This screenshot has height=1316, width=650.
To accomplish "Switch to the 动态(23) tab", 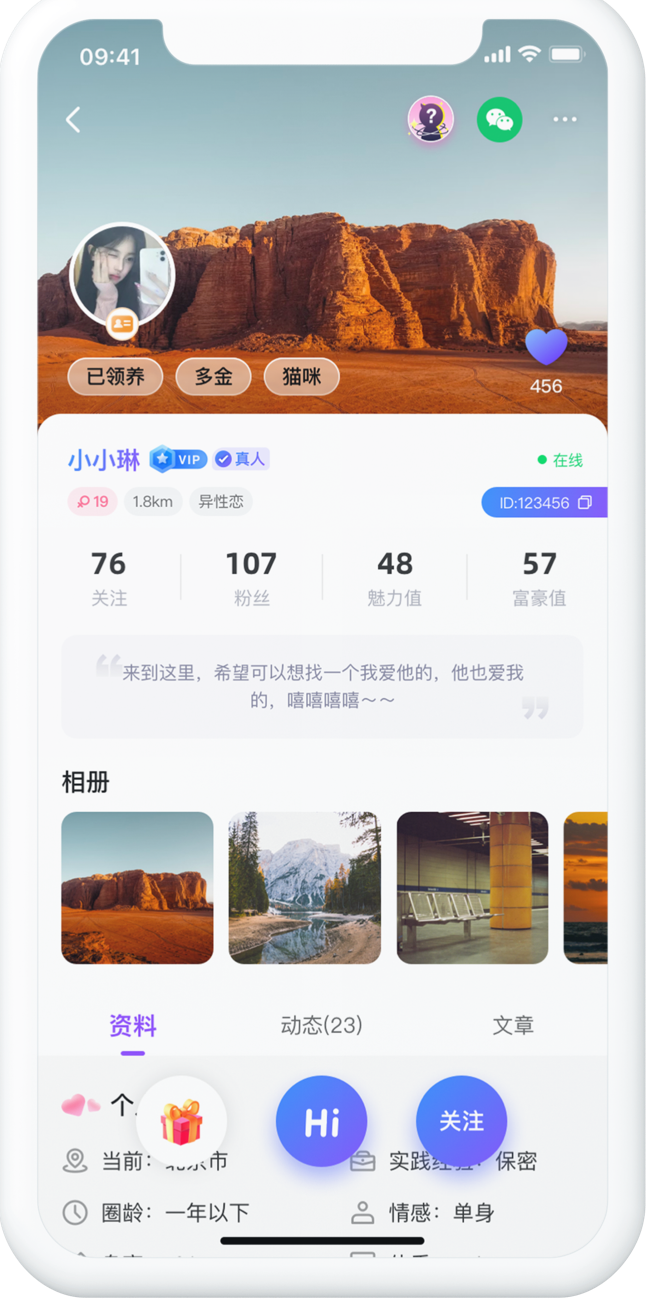I will [x=321, y=1025].
